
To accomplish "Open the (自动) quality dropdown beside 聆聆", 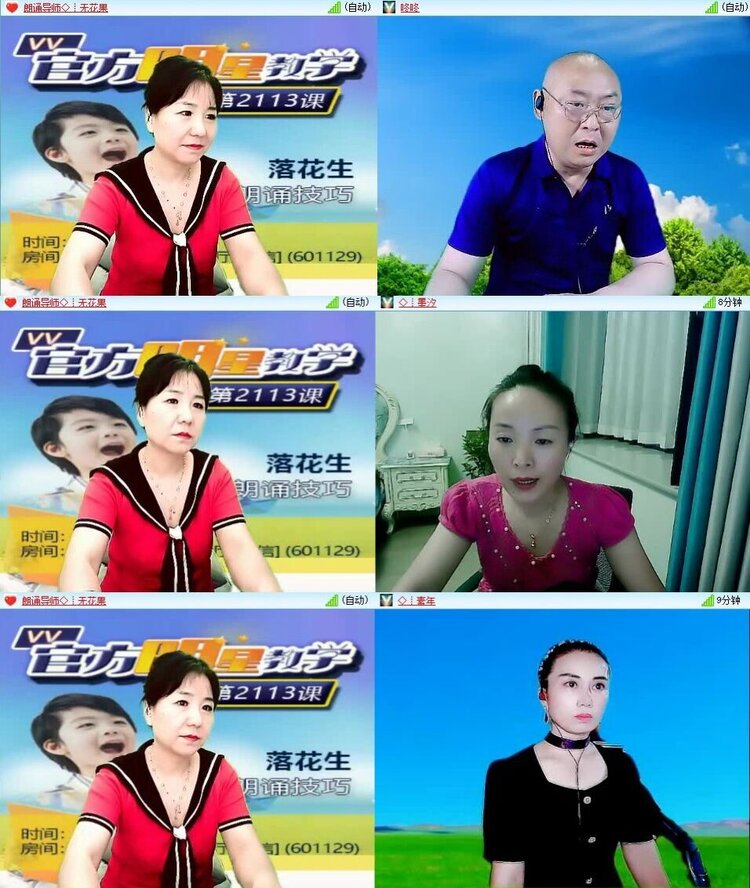I will pyautogui.click(x=733, y=8).
